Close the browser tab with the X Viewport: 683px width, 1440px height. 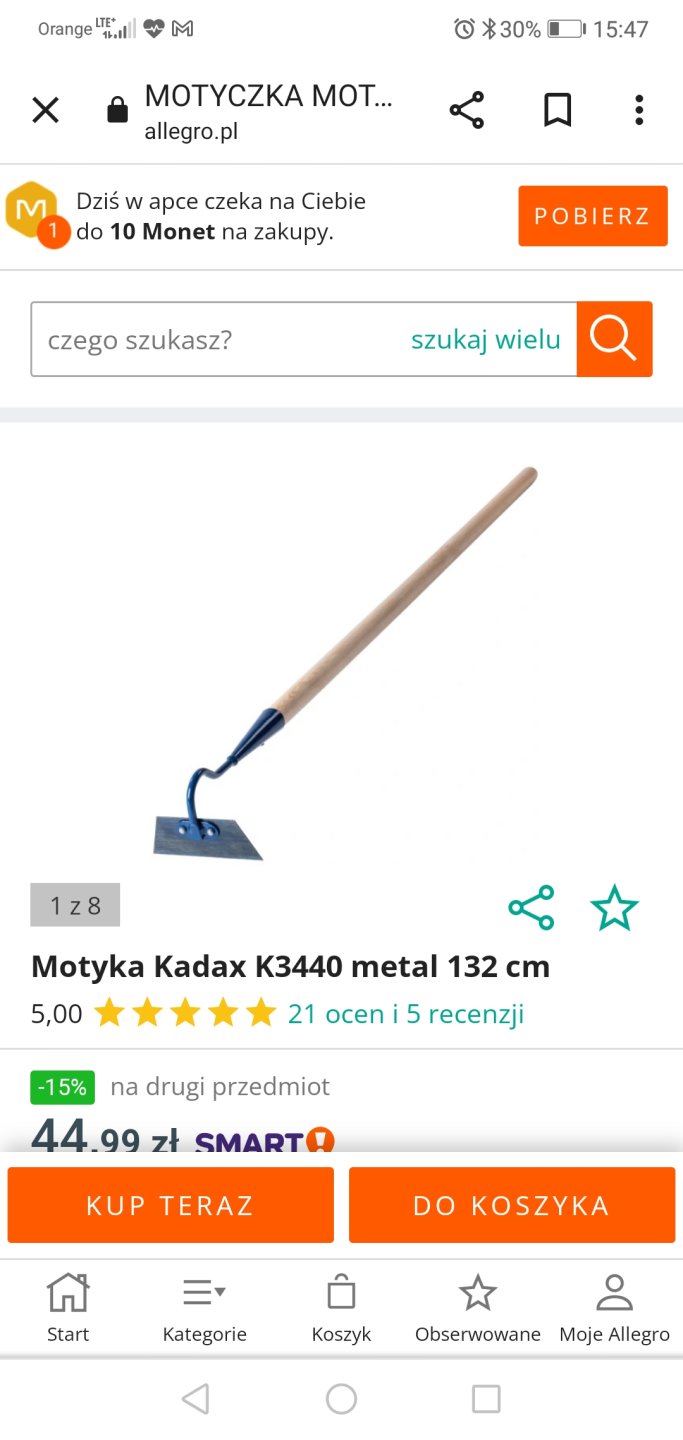click(46, 110)
